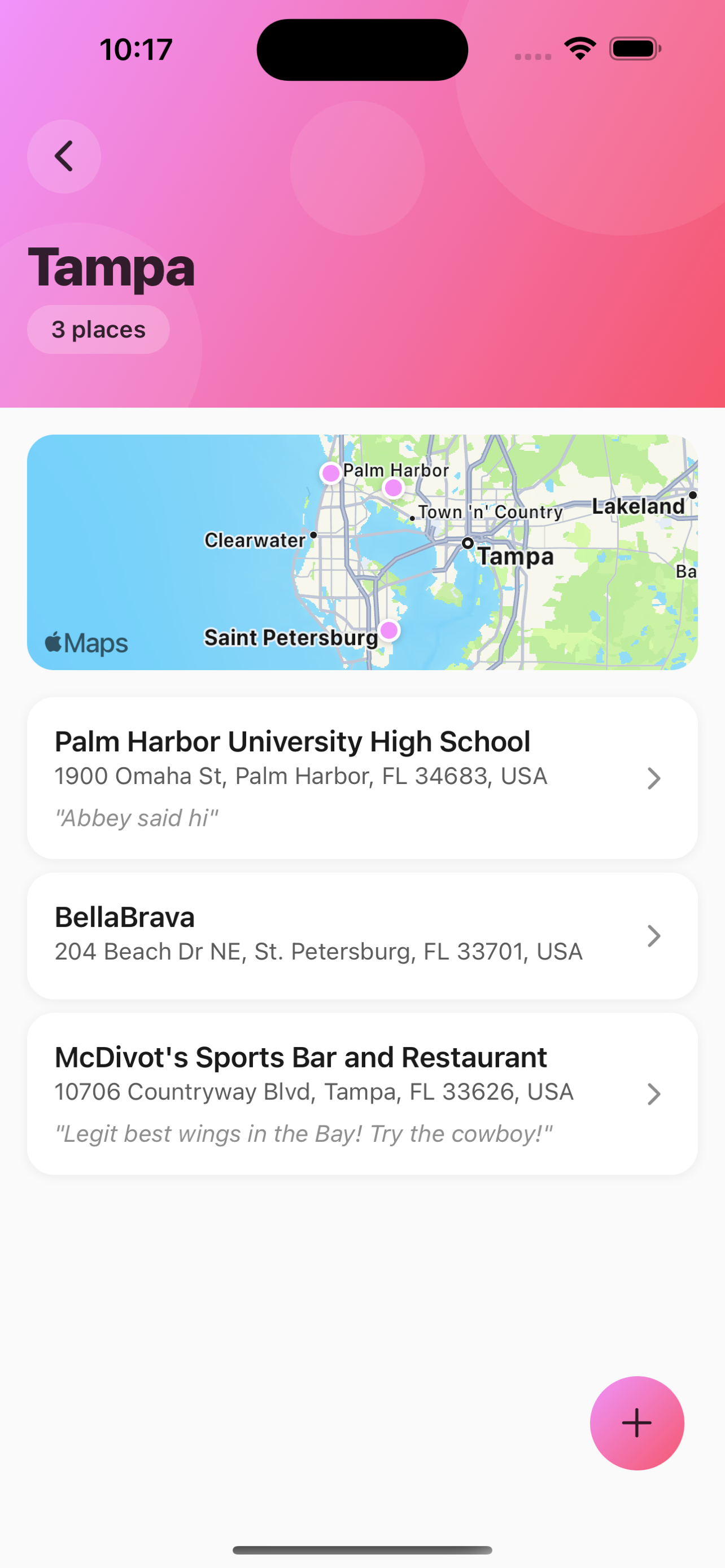The image size is (725, 1568).
Task: Tap the Tampa city title
Action: click(111, 266)
